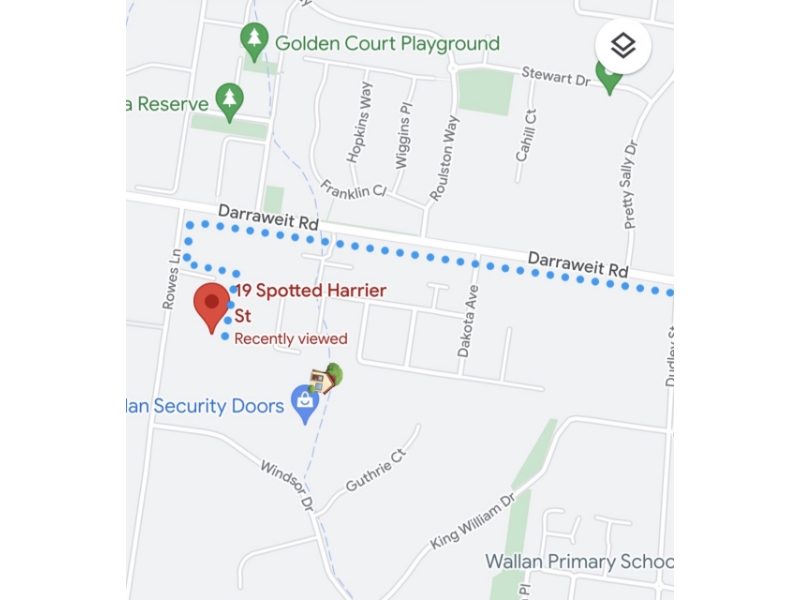This screenshot has width=800, height=600.
Task: Select the 19 Spotted Harrier St pin
Action: (x=211, y=305)
